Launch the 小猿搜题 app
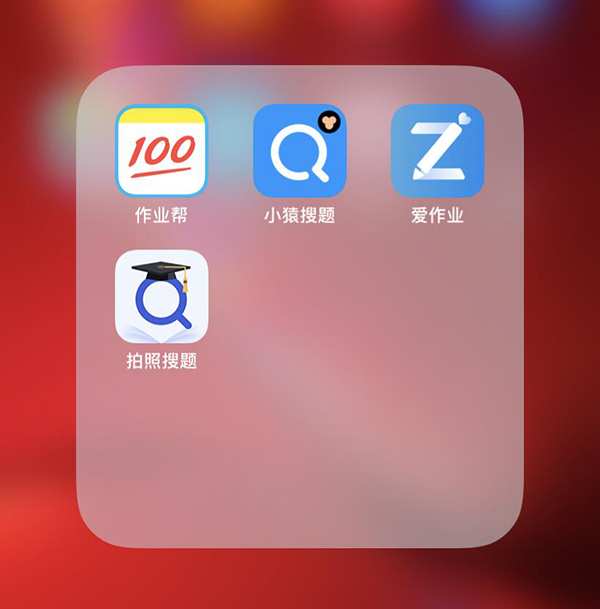 pyautogui.click(x=299, y=151)
